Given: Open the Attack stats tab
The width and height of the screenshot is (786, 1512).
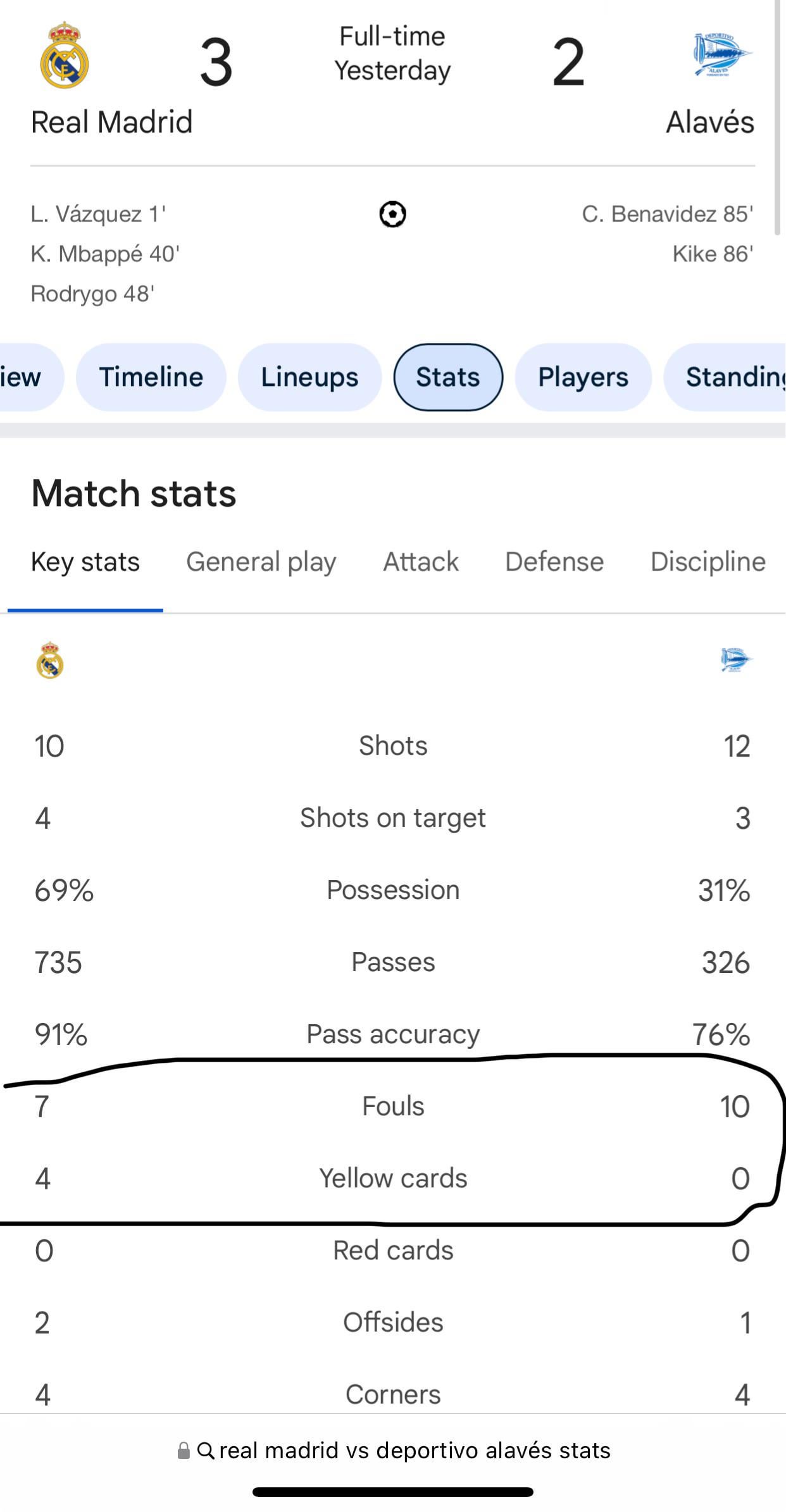Looking at the screenshot, I should tap(421, 562).
